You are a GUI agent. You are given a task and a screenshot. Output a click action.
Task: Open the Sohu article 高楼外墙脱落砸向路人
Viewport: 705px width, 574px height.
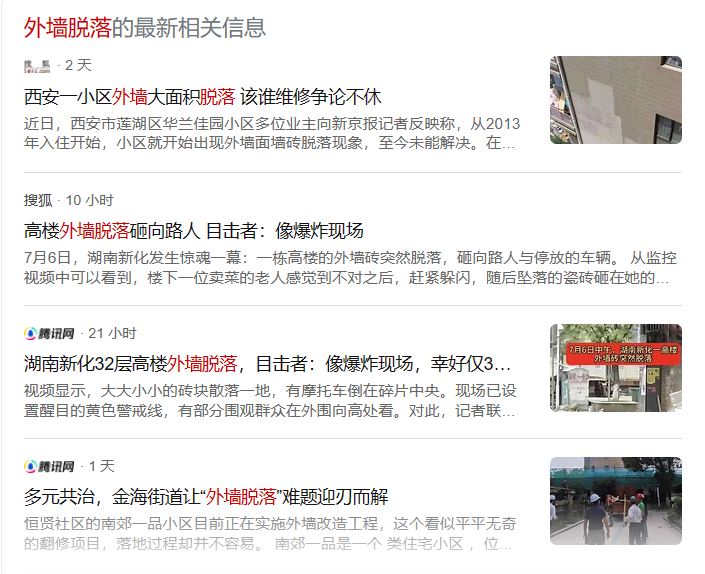point(194,231)
